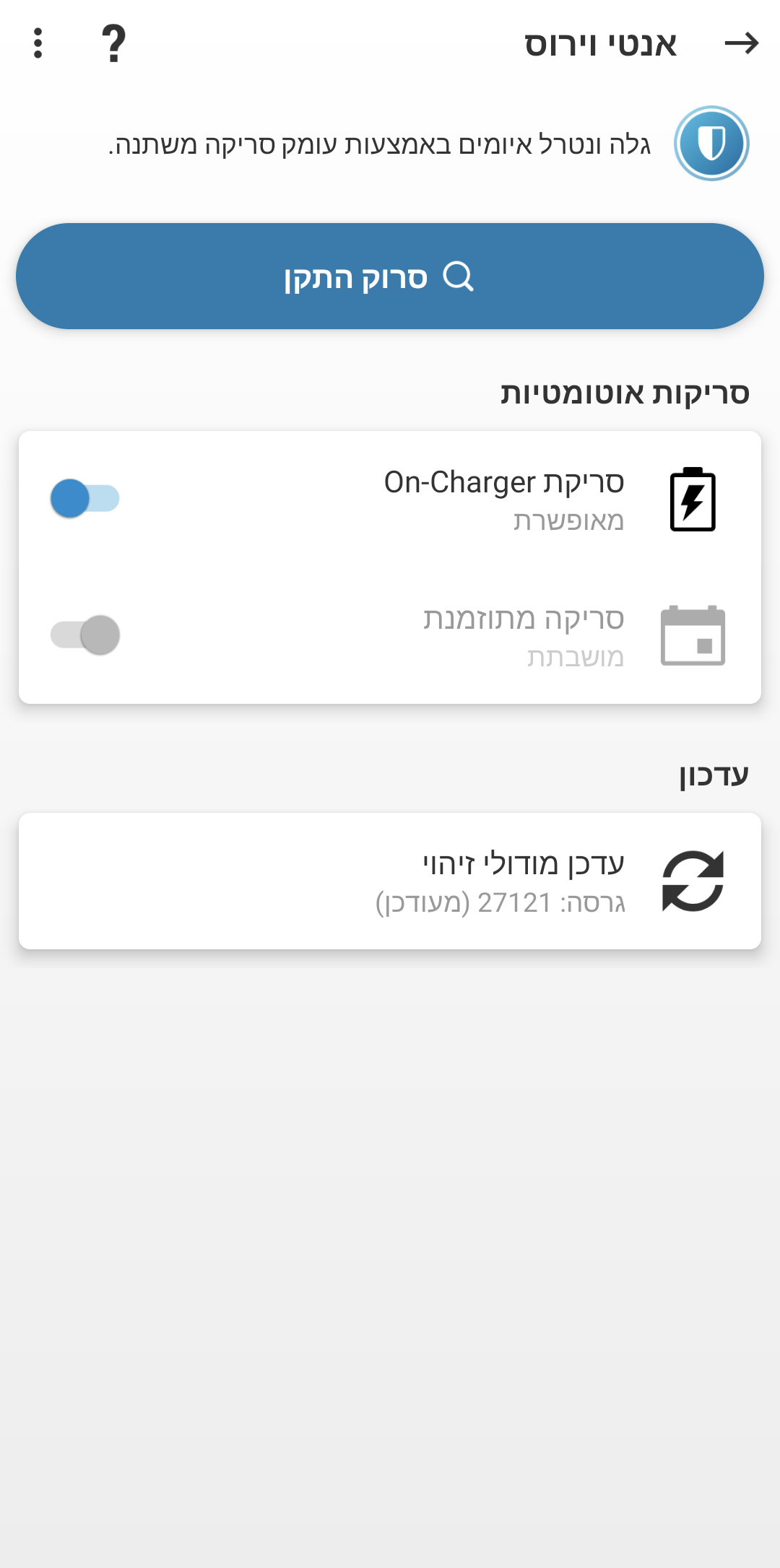Toggle the סריקה מתוזמנת scheduled scan switch

(85, 635)
